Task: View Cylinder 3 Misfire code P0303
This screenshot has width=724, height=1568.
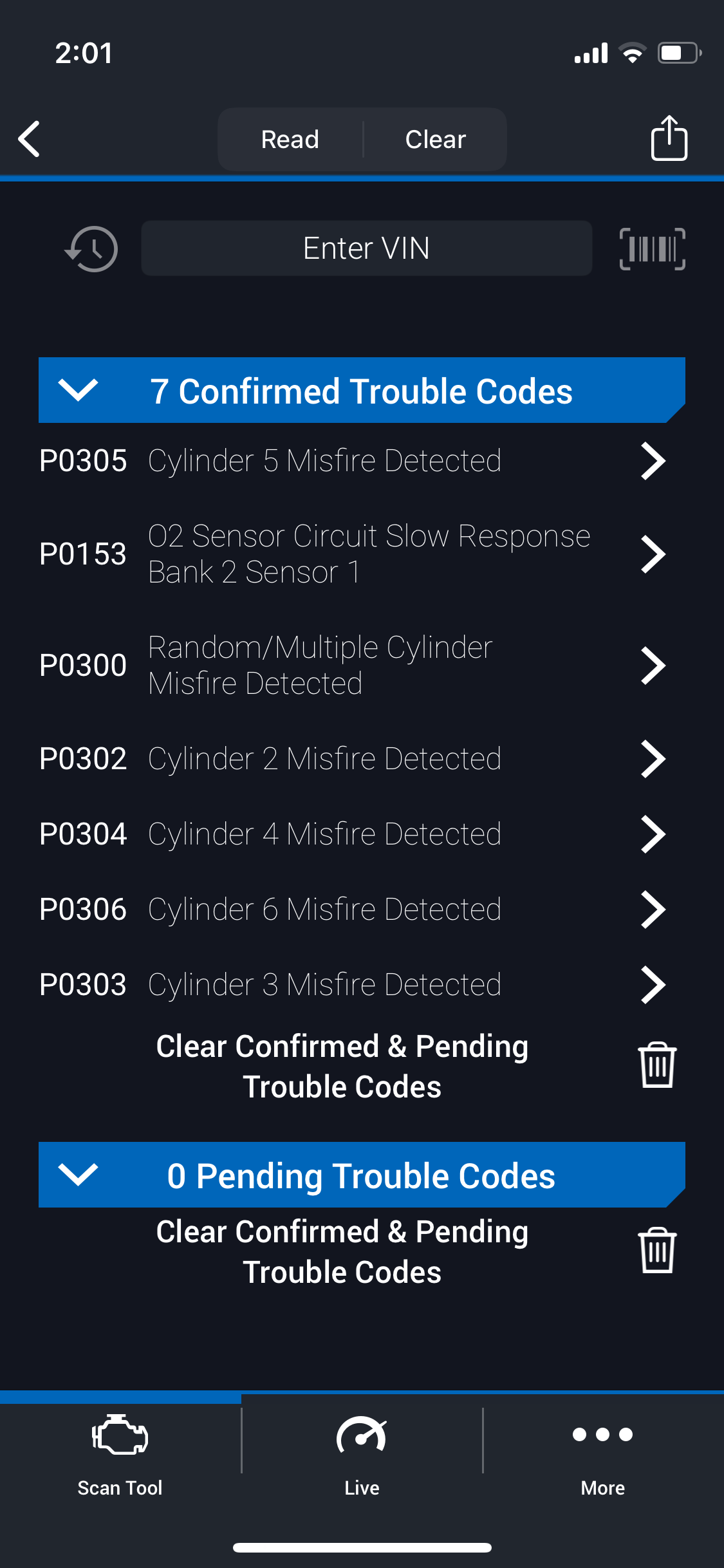Action: click(353, 985)
